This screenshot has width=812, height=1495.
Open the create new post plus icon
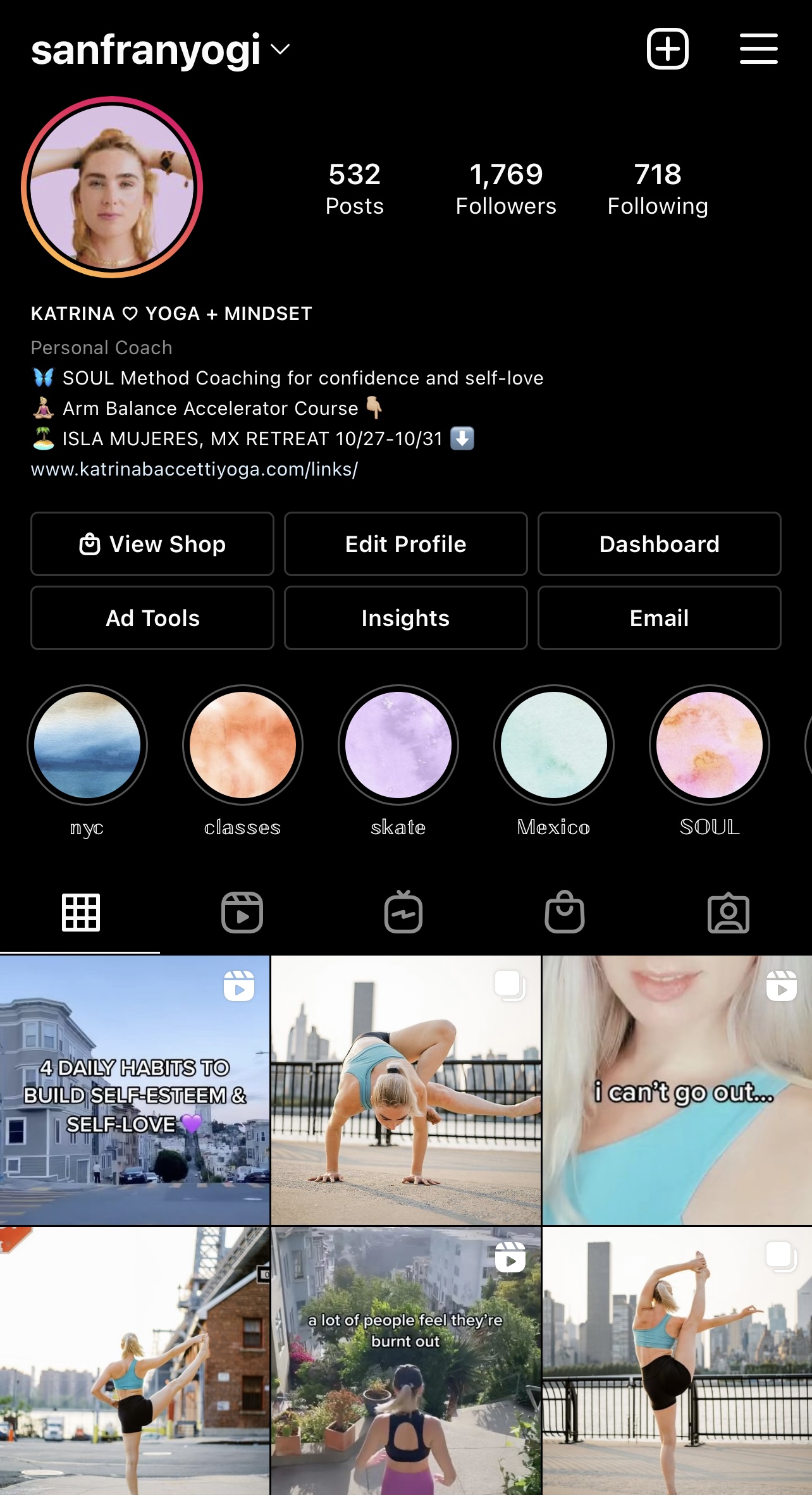click(667, 49)
